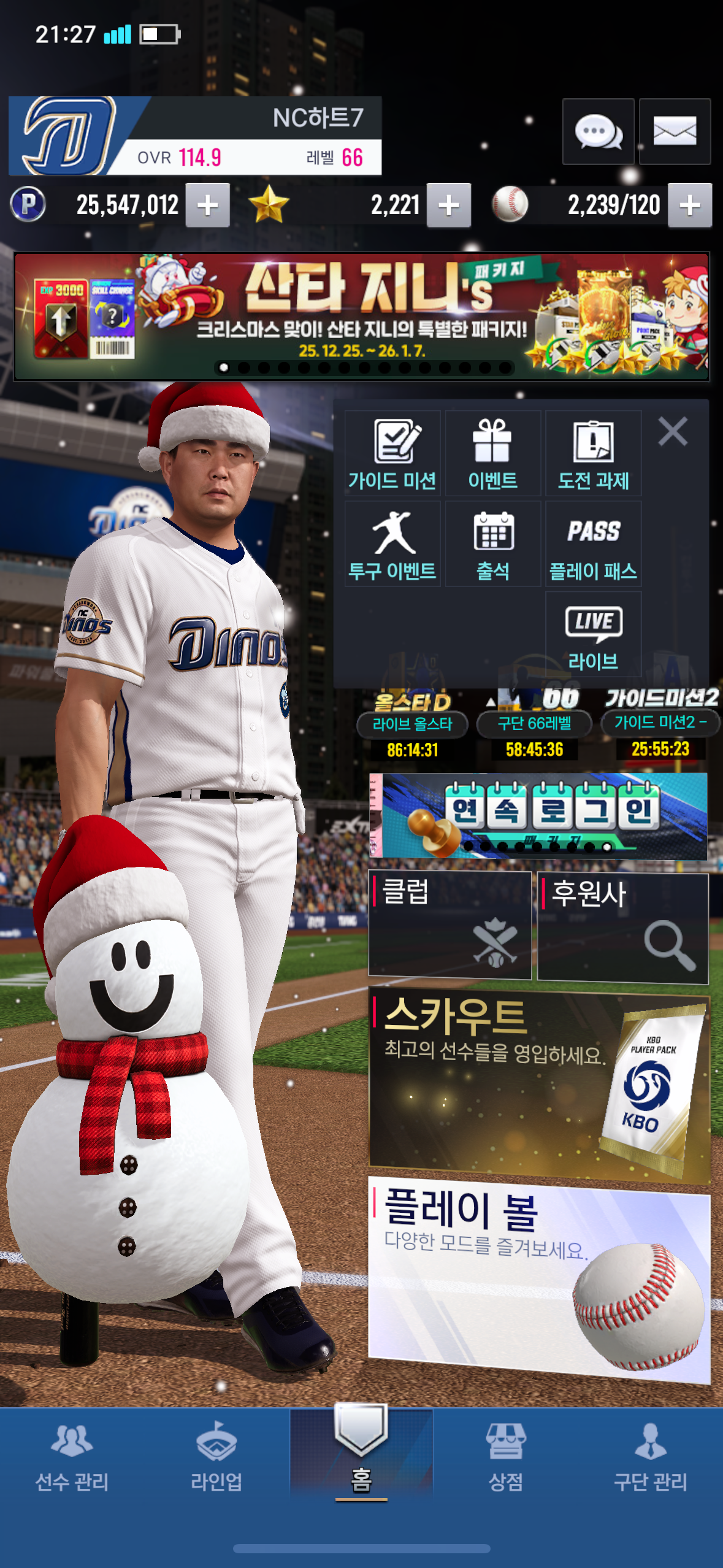Open the 후원사 sponsor card
Viewport: 723px width, 1568px height.
click(622, 928)
